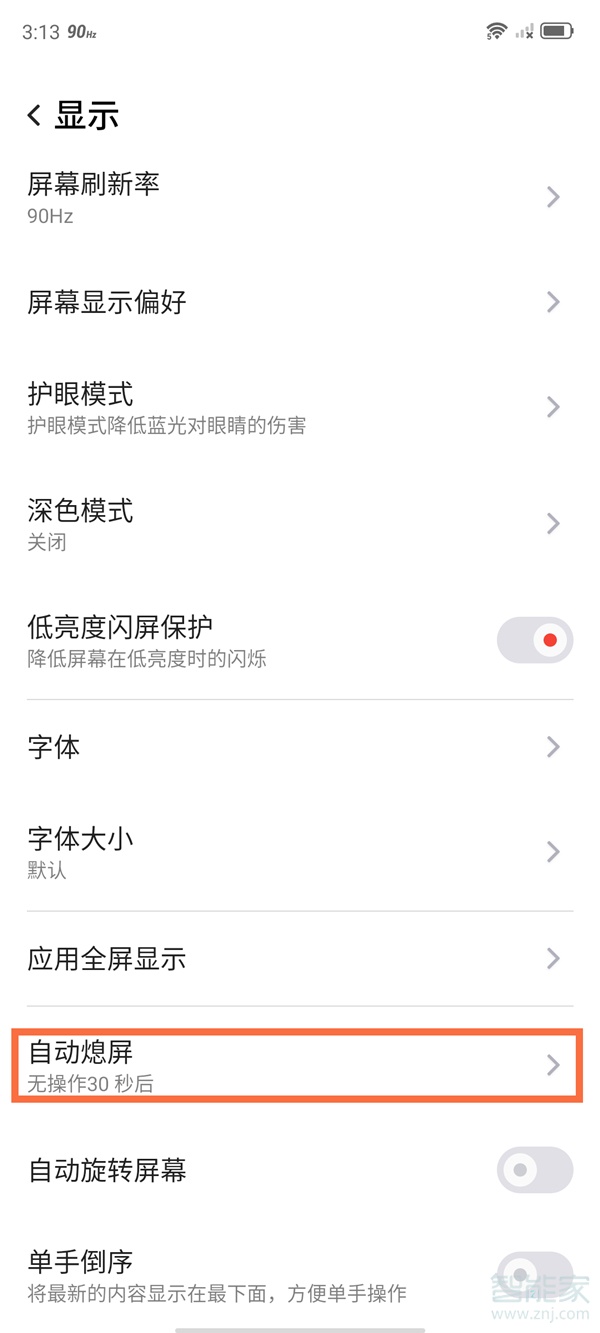This screenshot has height=1333, width=600.
Task: Open 屏幕显示偏好
Action: click(298, 302)
